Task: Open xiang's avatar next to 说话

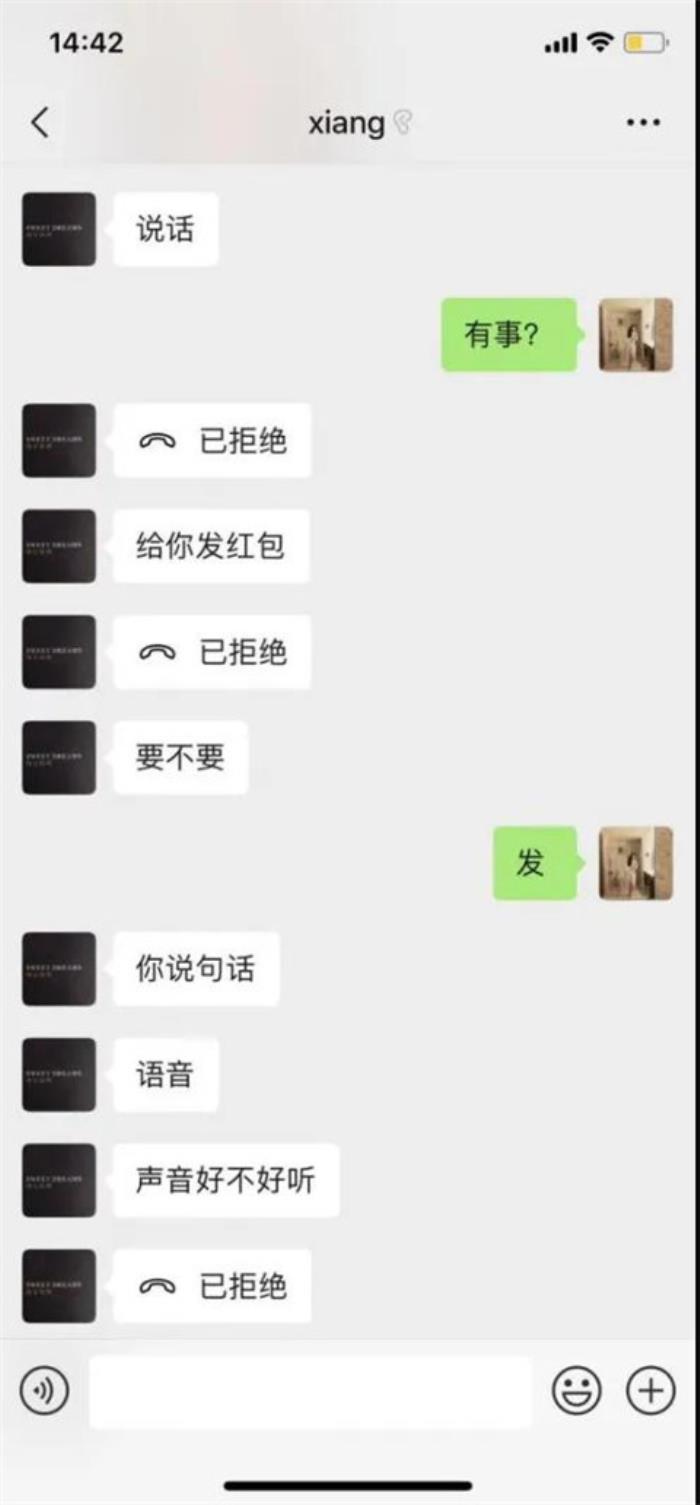Action: tap(59, 229)
